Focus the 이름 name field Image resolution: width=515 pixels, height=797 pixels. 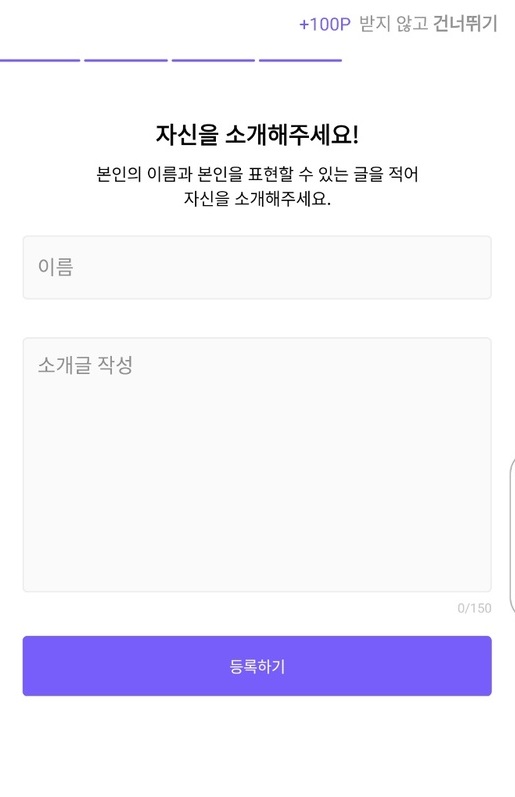coord(257,267)
